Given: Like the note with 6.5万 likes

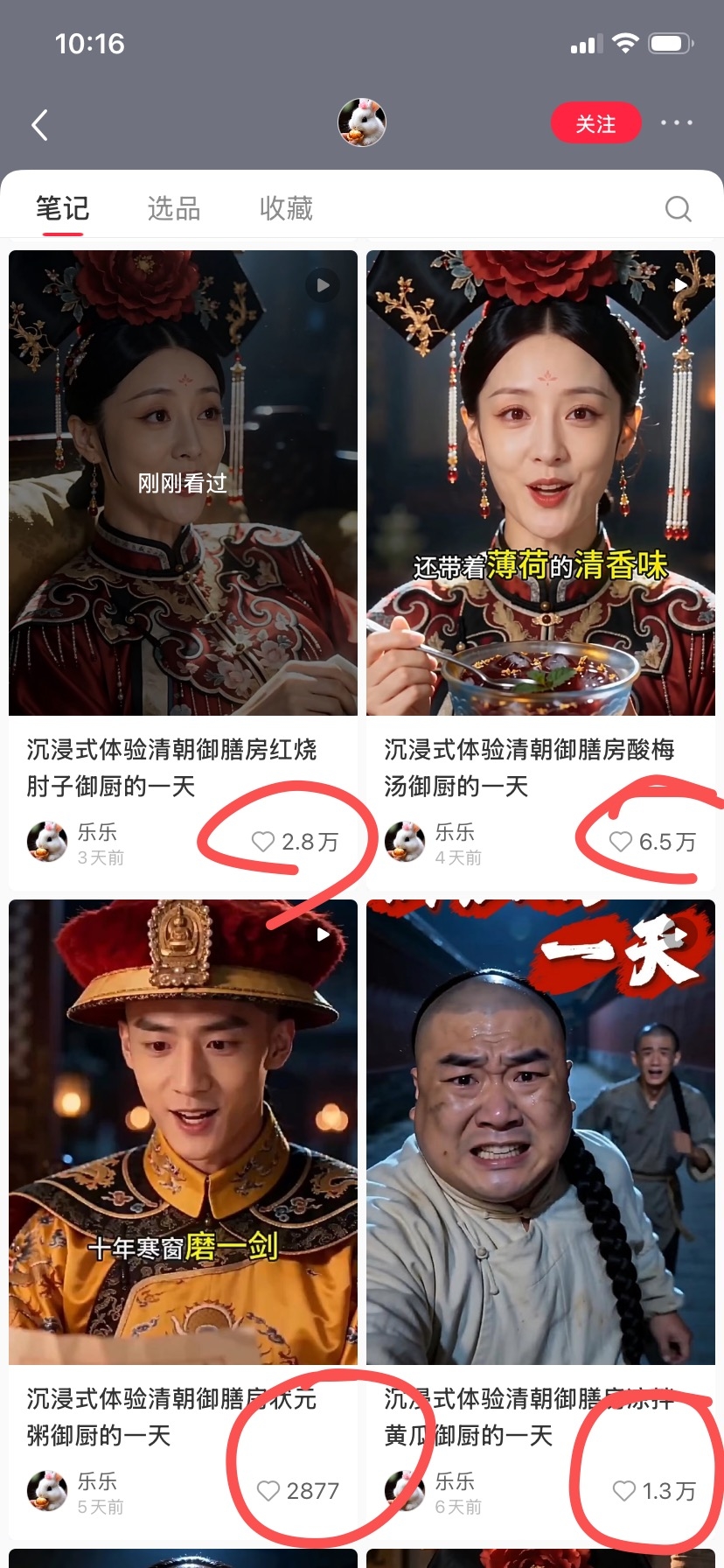Looking at the screenshot, I should (621, 842).
